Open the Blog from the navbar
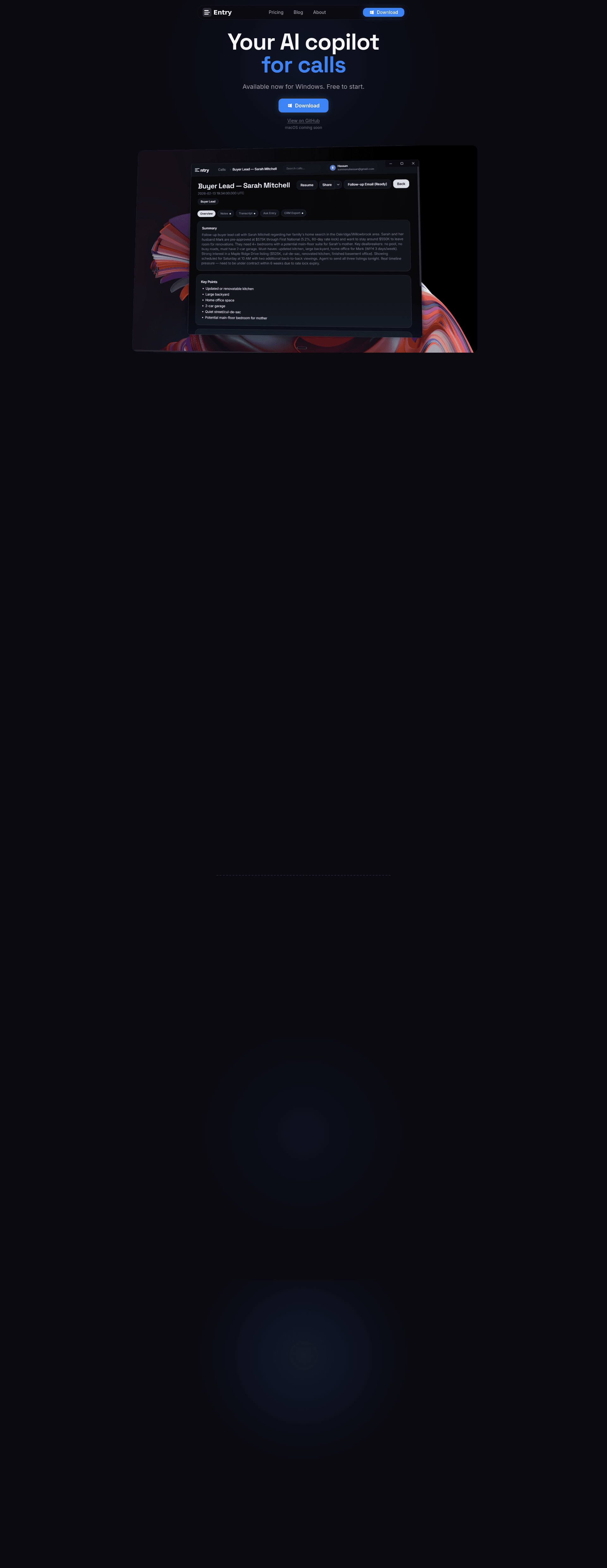This screenshot has height=1568, width=607. [x=298, y=12]
